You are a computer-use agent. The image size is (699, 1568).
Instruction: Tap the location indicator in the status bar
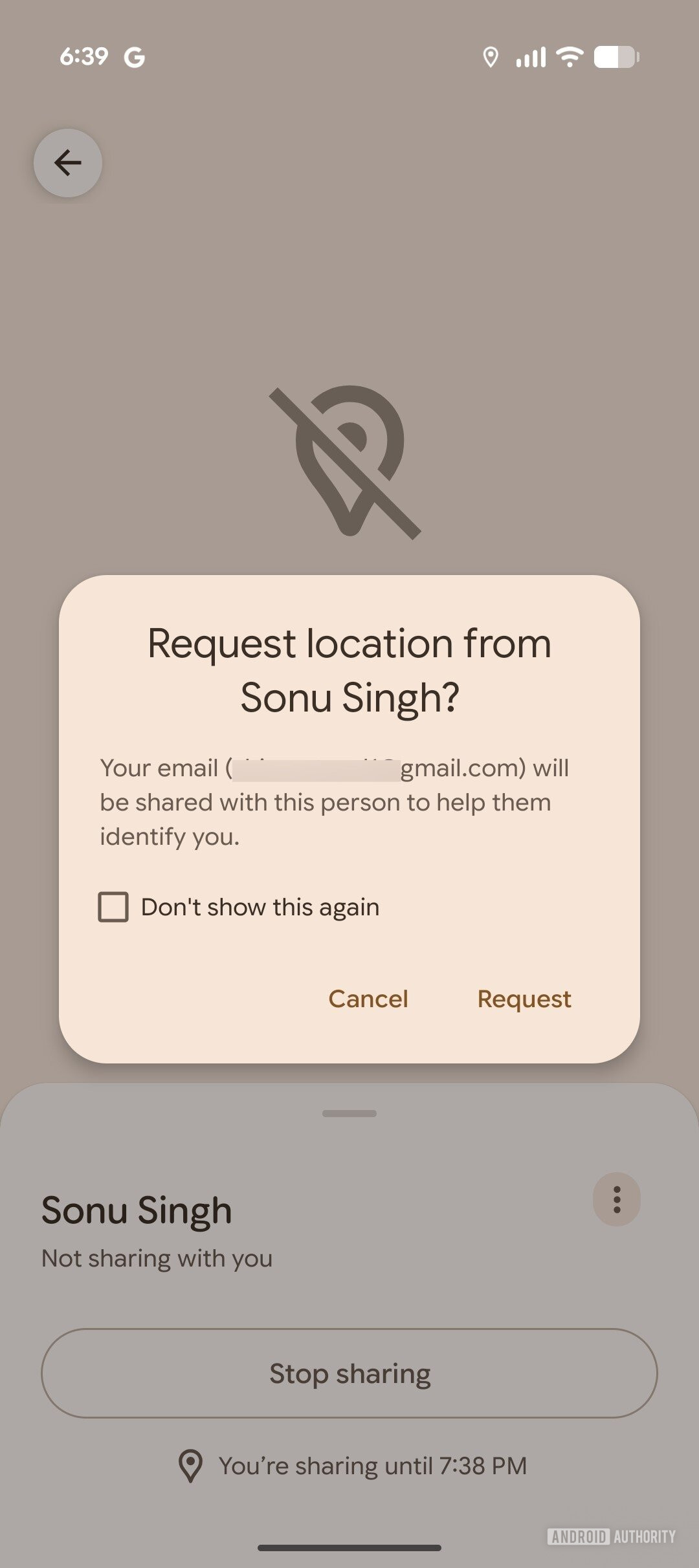point(491,57)
